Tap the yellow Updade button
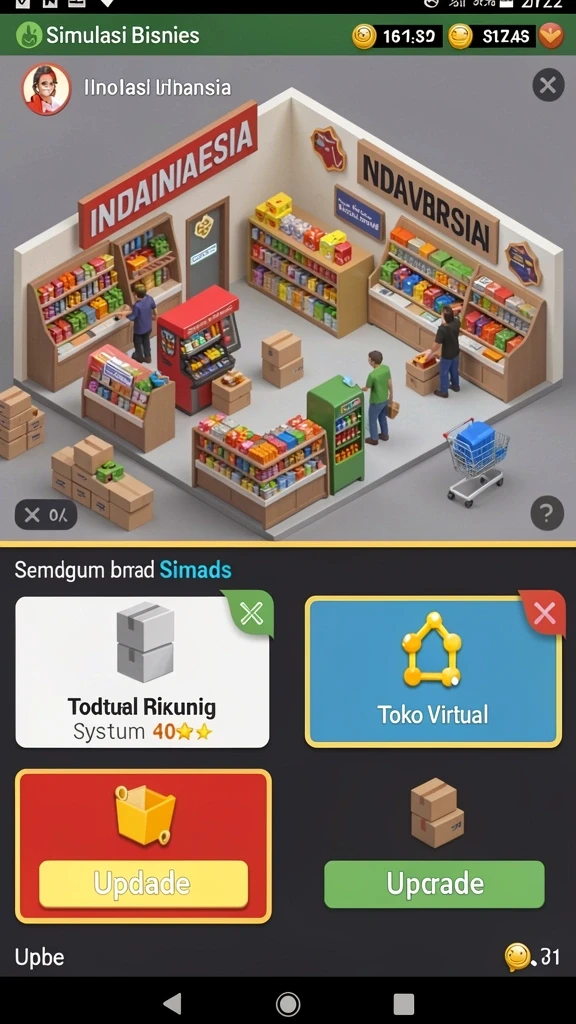The width and height of the screenshot is (576, 1024). point(144,884)
